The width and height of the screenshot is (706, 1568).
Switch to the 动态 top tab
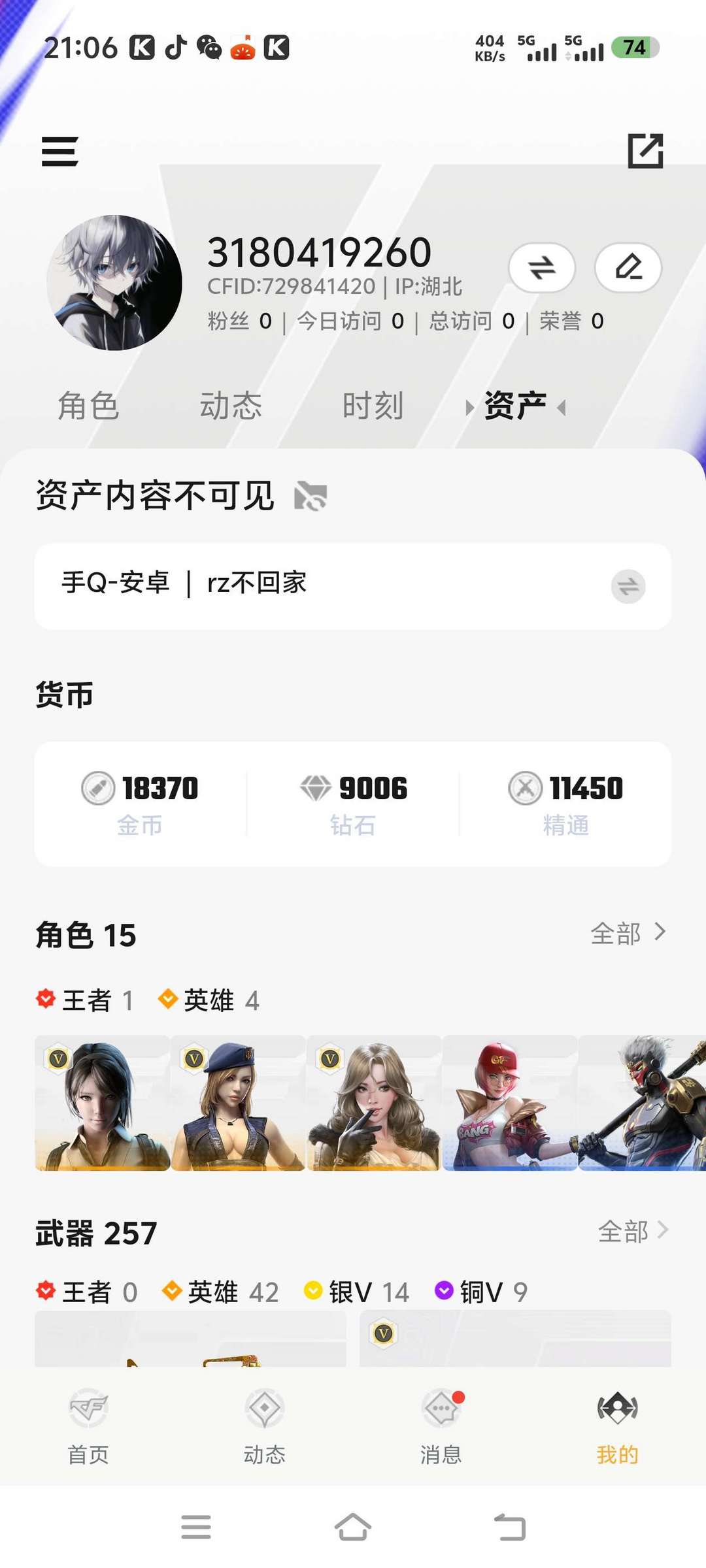tap(231, 406)
